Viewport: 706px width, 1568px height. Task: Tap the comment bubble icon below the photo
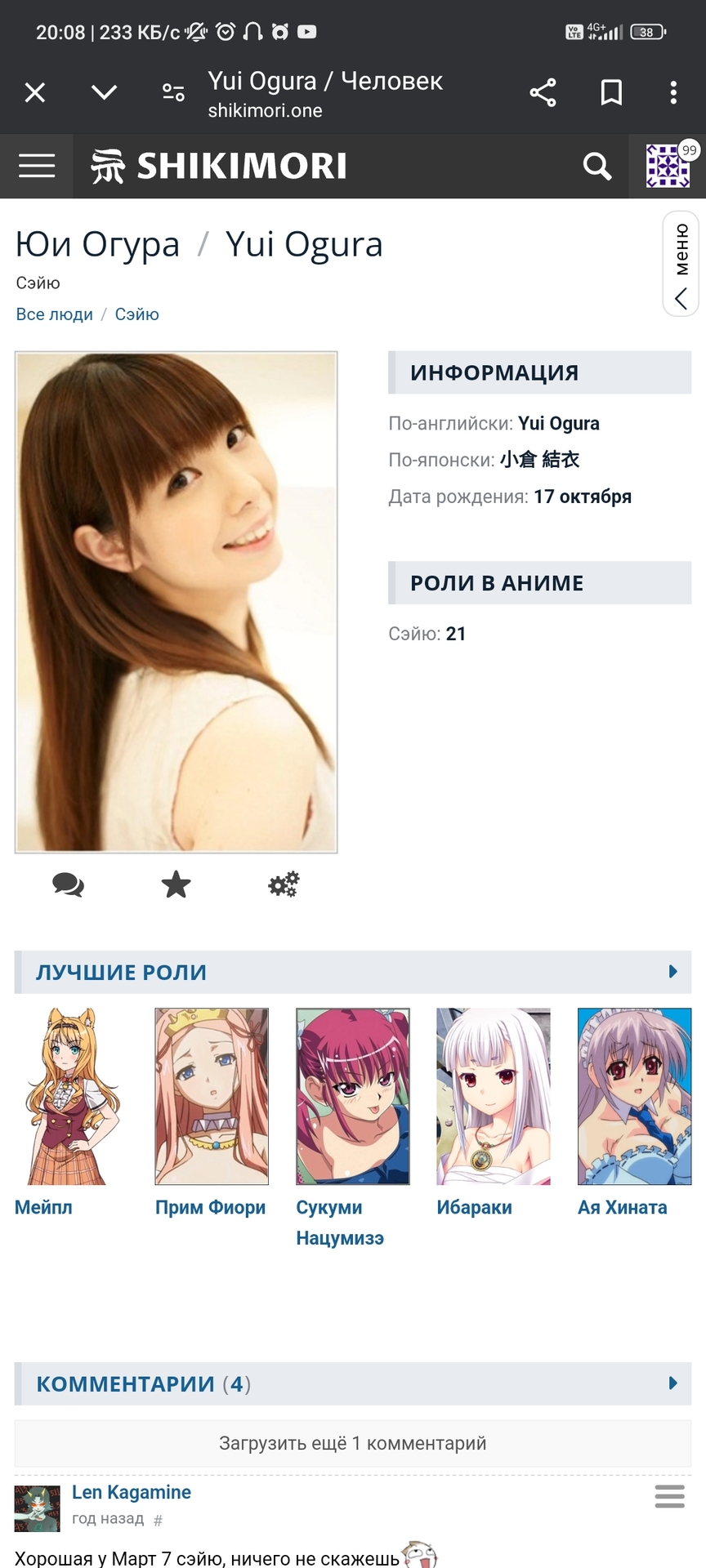point(68,884)
